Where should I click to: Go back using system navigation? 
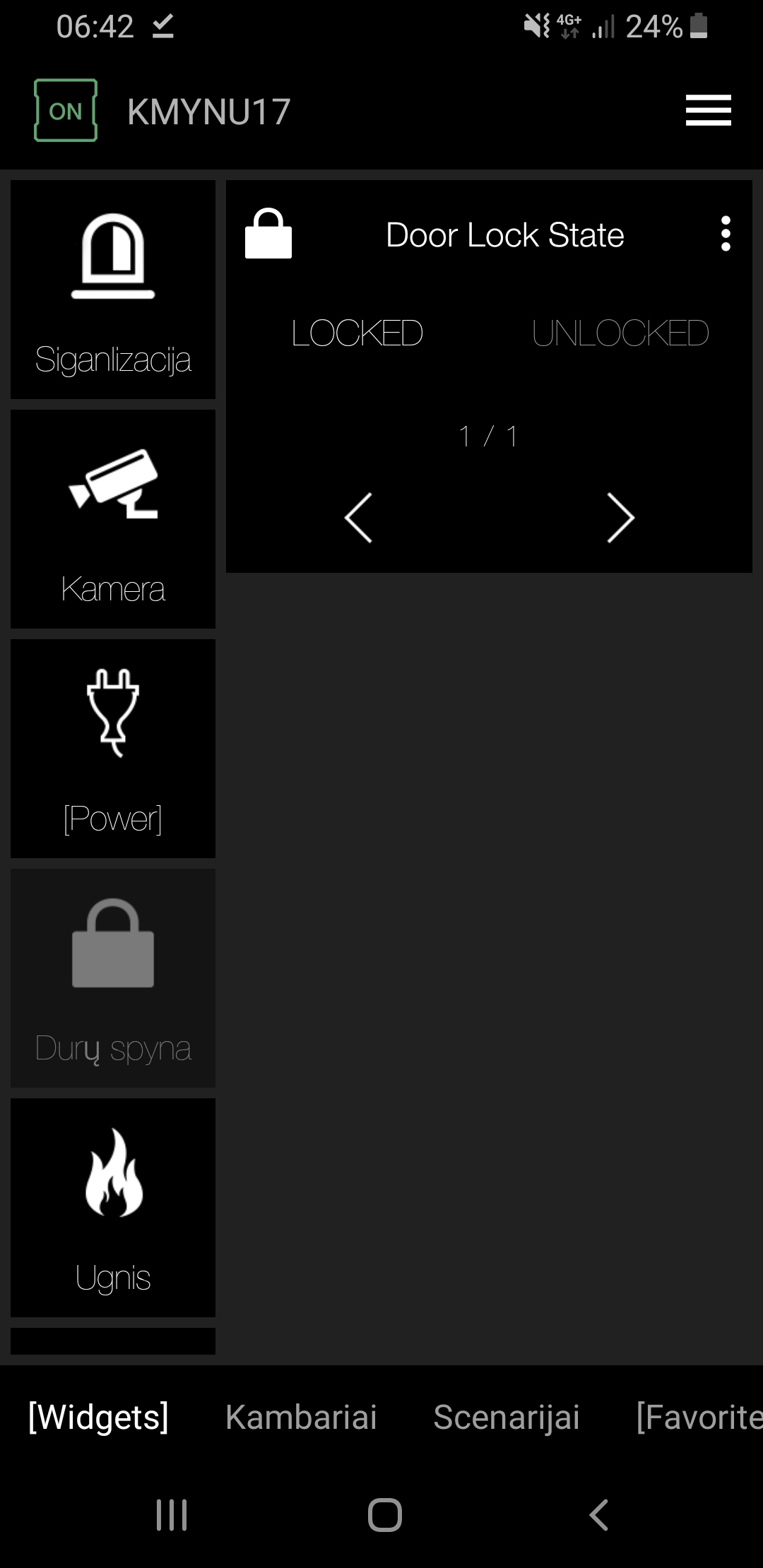pyautogui.click(x=599, y=1514)
